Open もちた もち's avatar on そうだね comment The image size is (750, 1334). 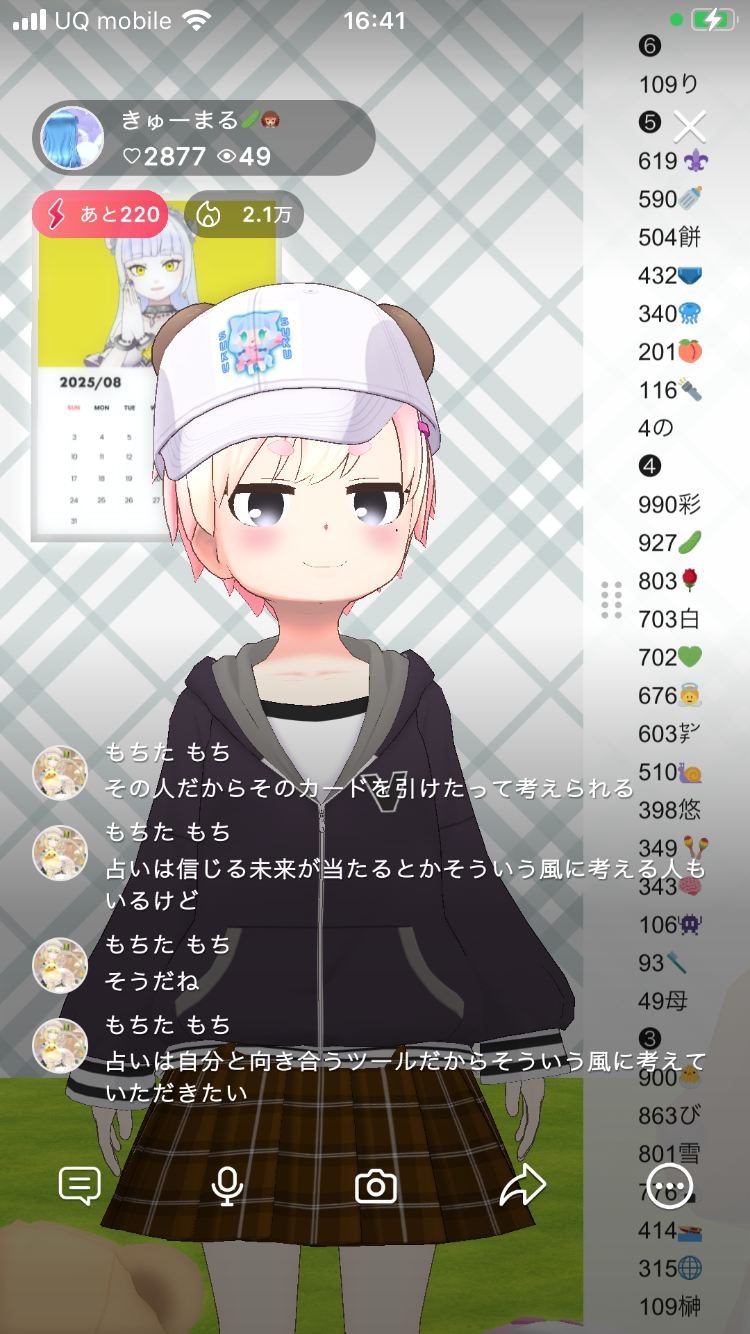(60, 965)
